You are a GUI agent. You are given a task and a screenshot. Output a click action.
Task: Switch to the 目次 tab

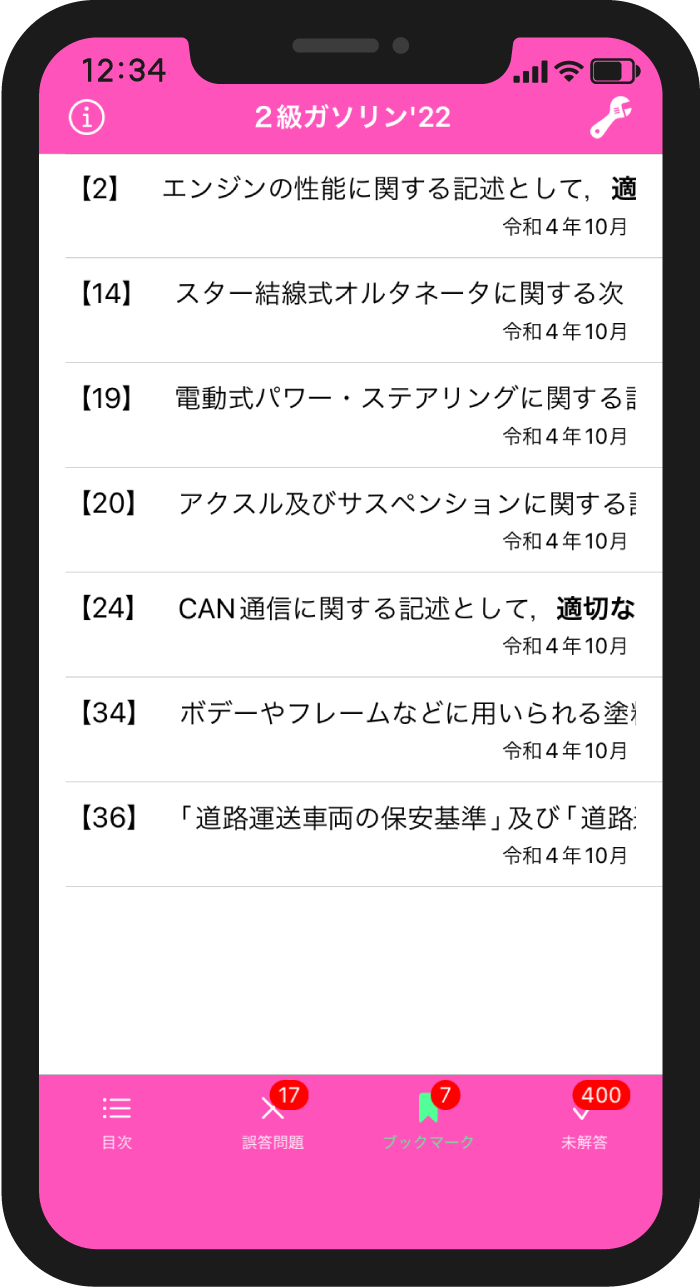point(117,1121)
